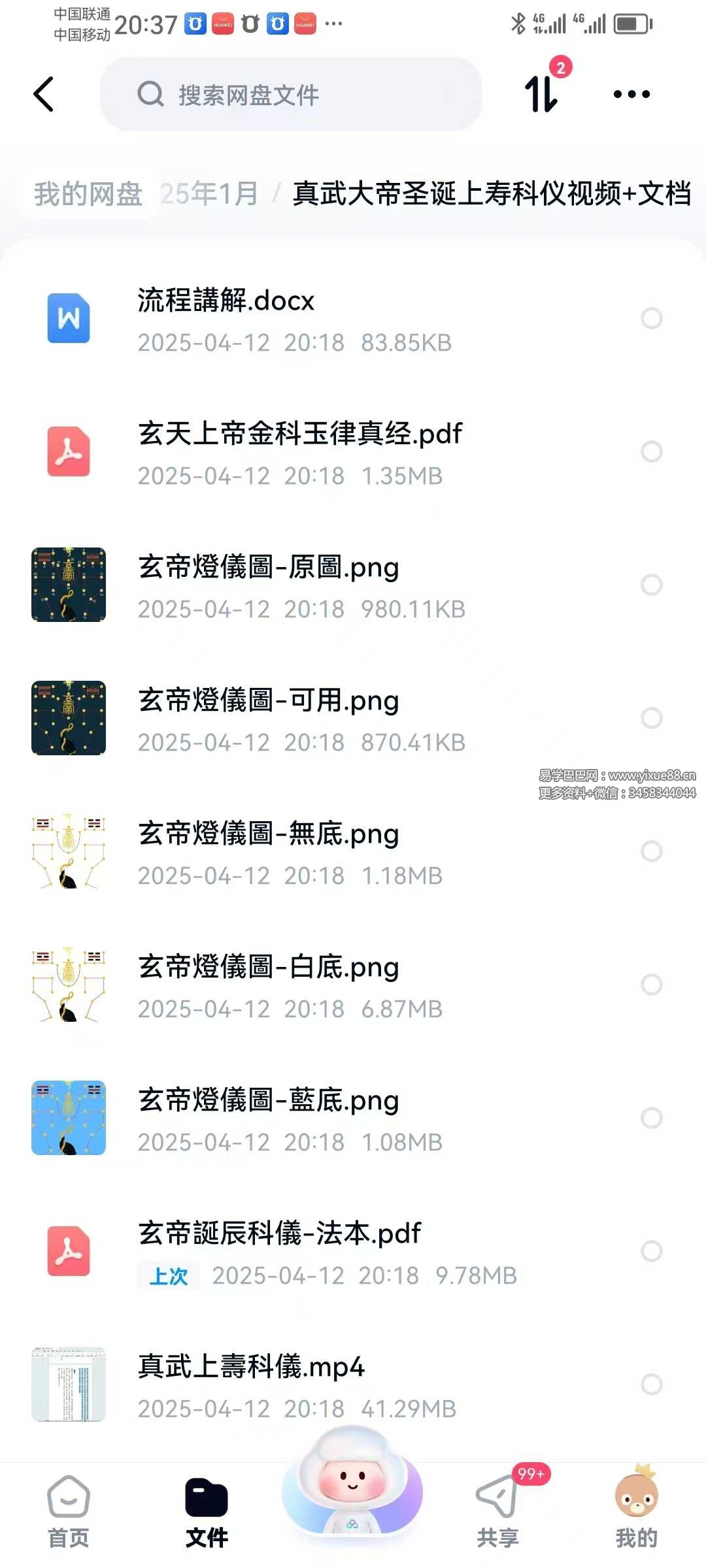
Task: Open the image 玄帝燈儀圖-無底.png
Action: [268, 834]
